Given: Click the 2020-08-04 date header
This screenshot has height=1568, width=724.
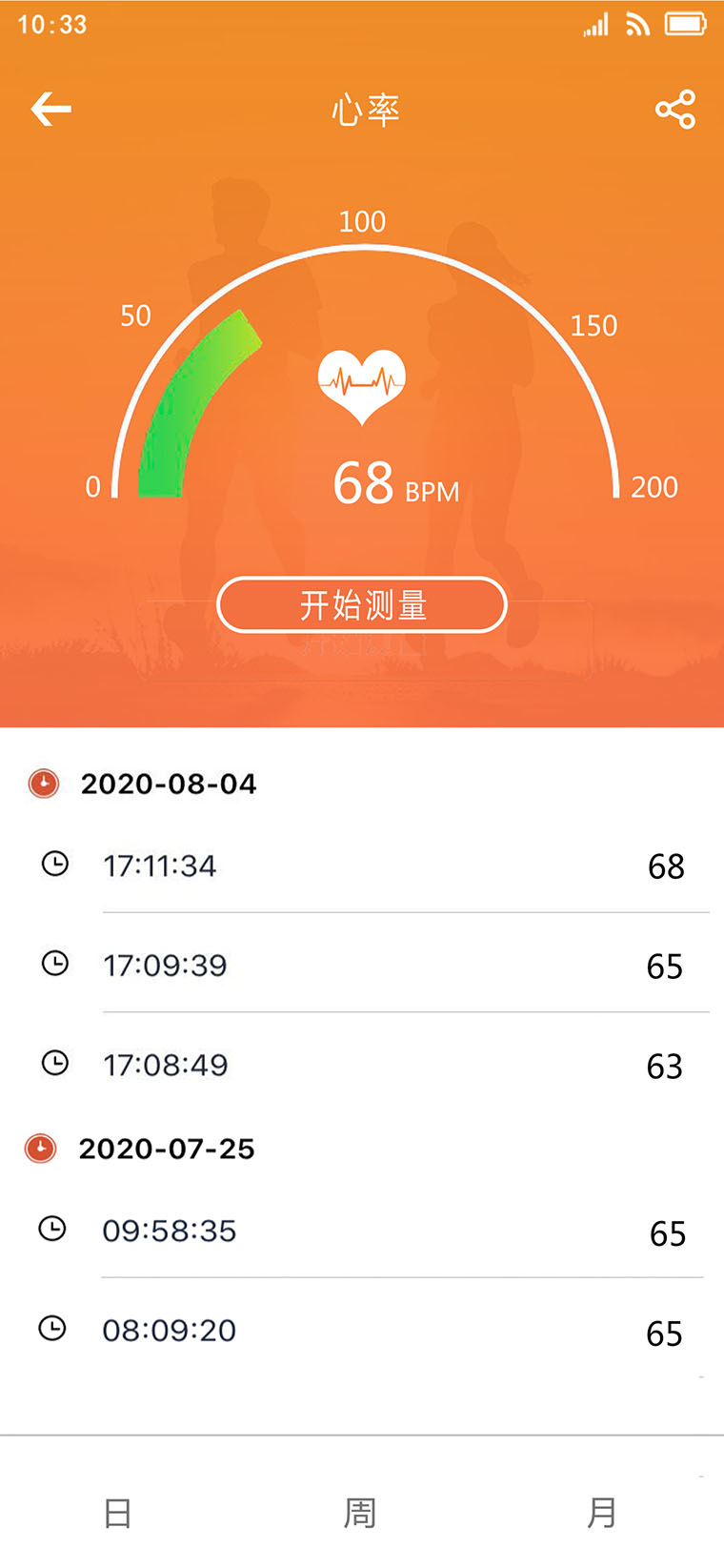Looking at the screenshot, I should 169,784.
